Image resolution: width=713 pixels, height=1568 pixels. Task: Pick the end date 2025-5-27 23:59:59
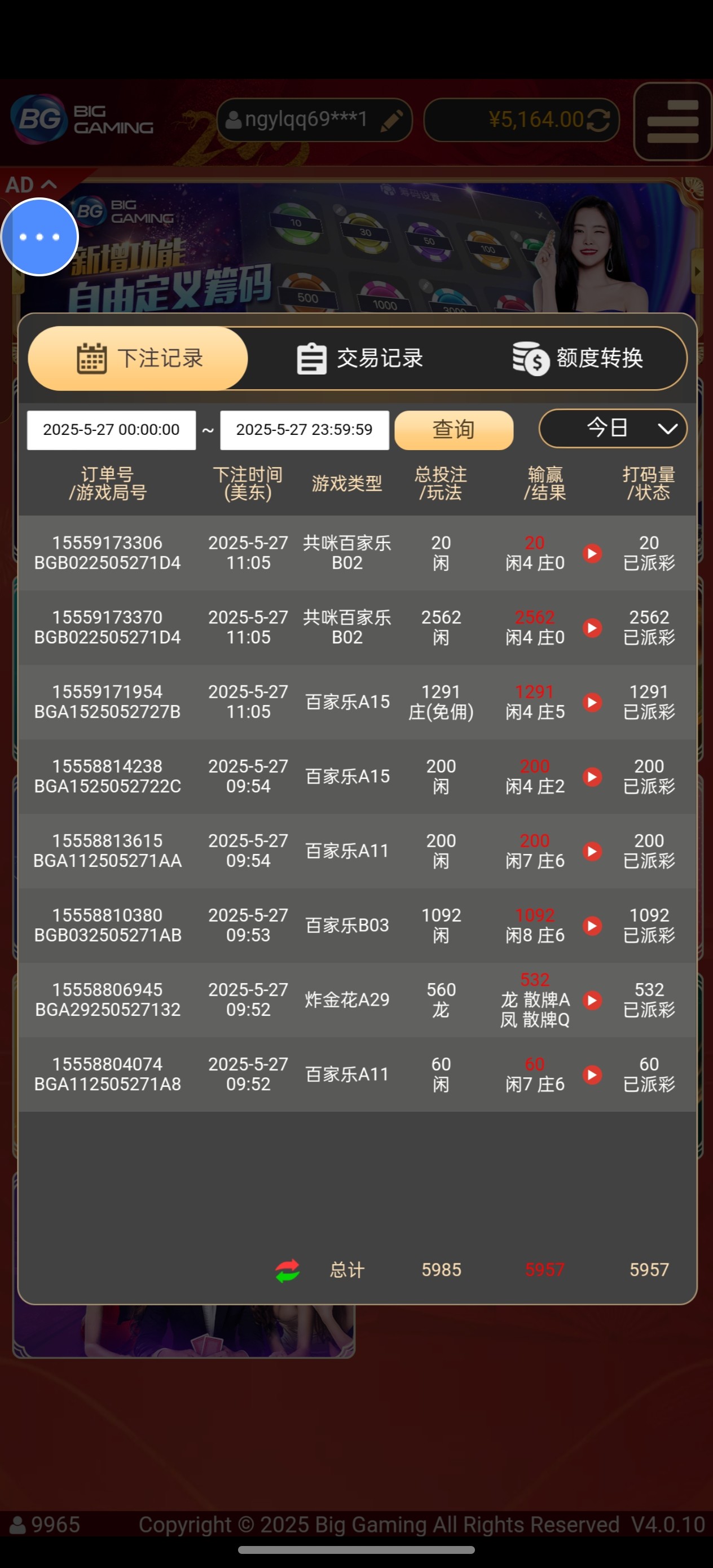point(304,430)
